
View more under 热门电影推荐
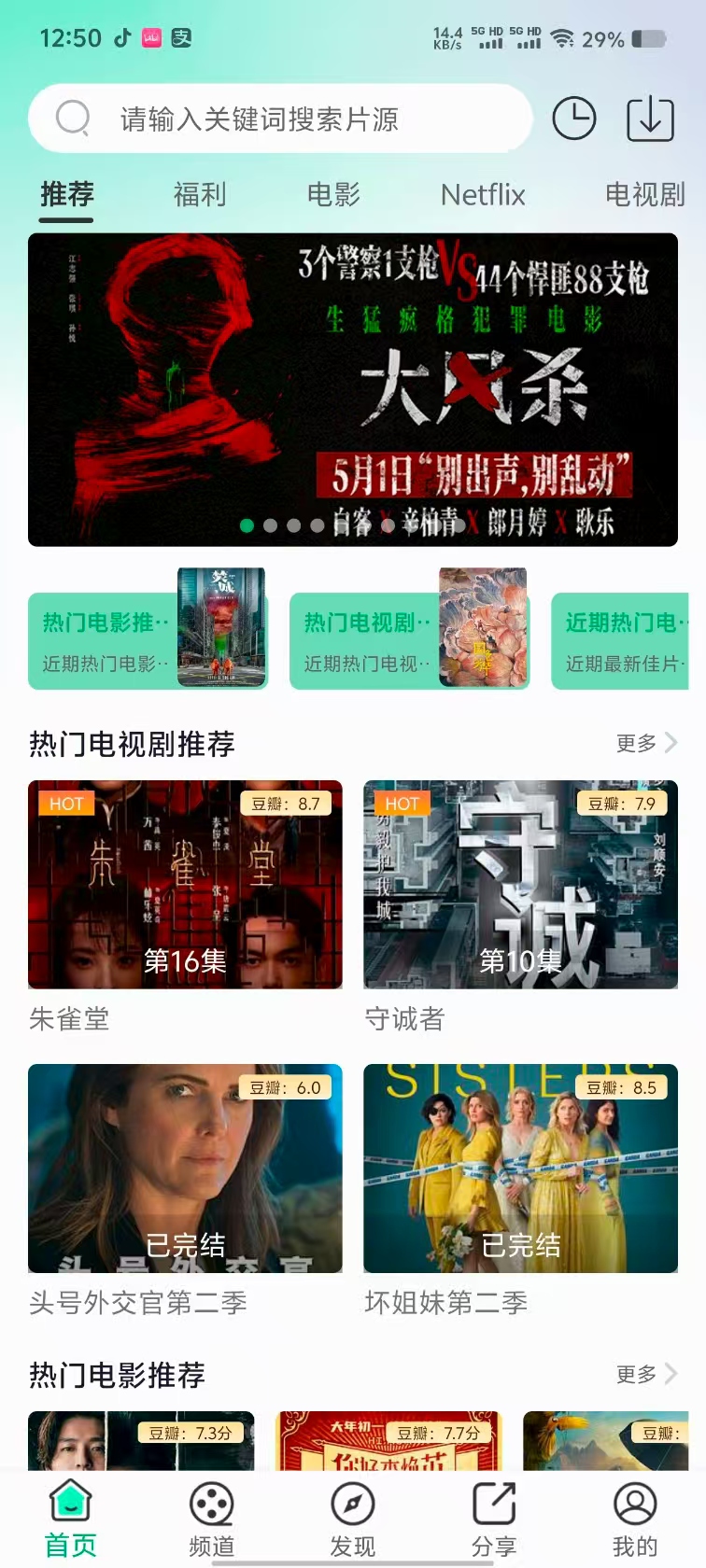(645, 1374)
